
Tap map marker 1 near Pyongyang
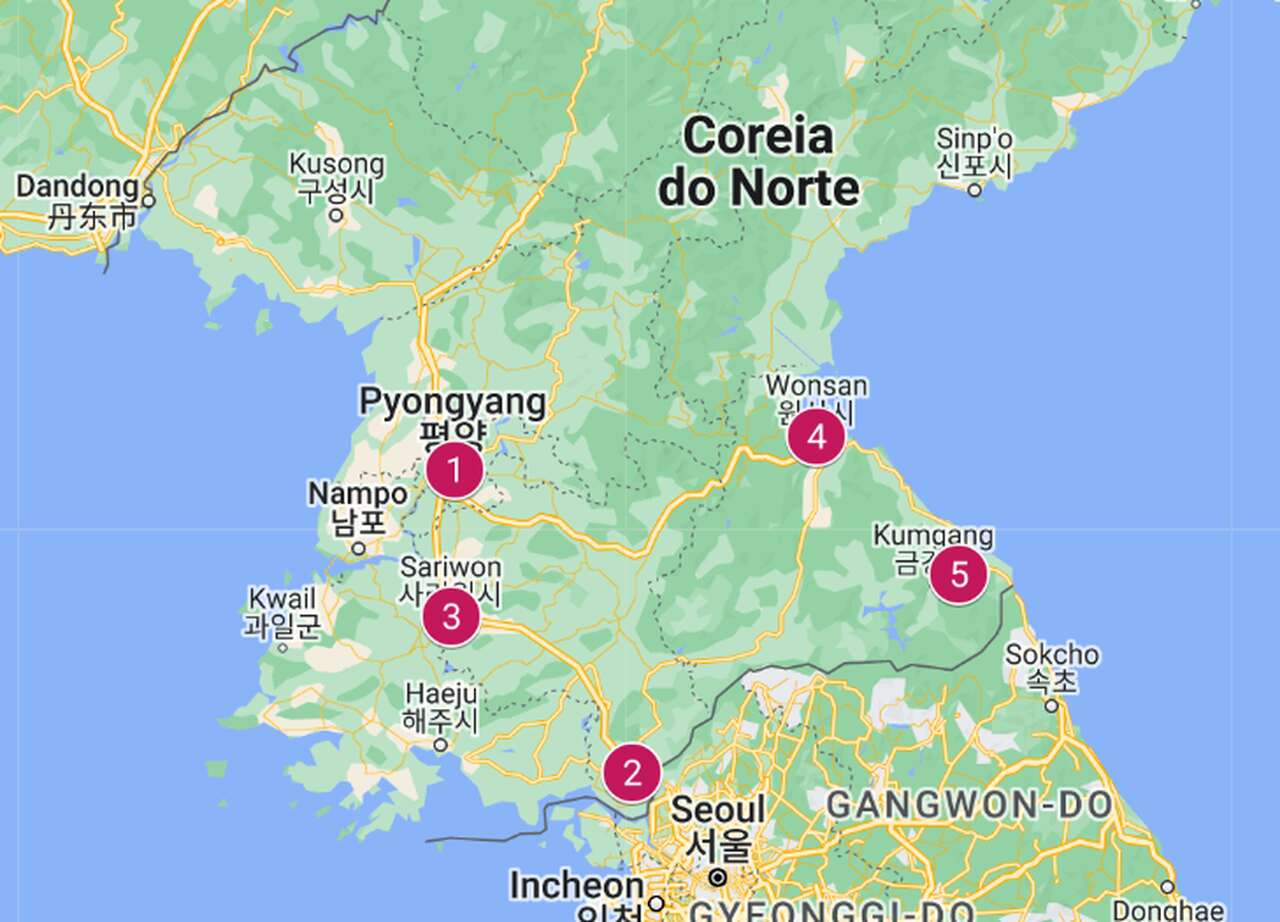point(455,470)
